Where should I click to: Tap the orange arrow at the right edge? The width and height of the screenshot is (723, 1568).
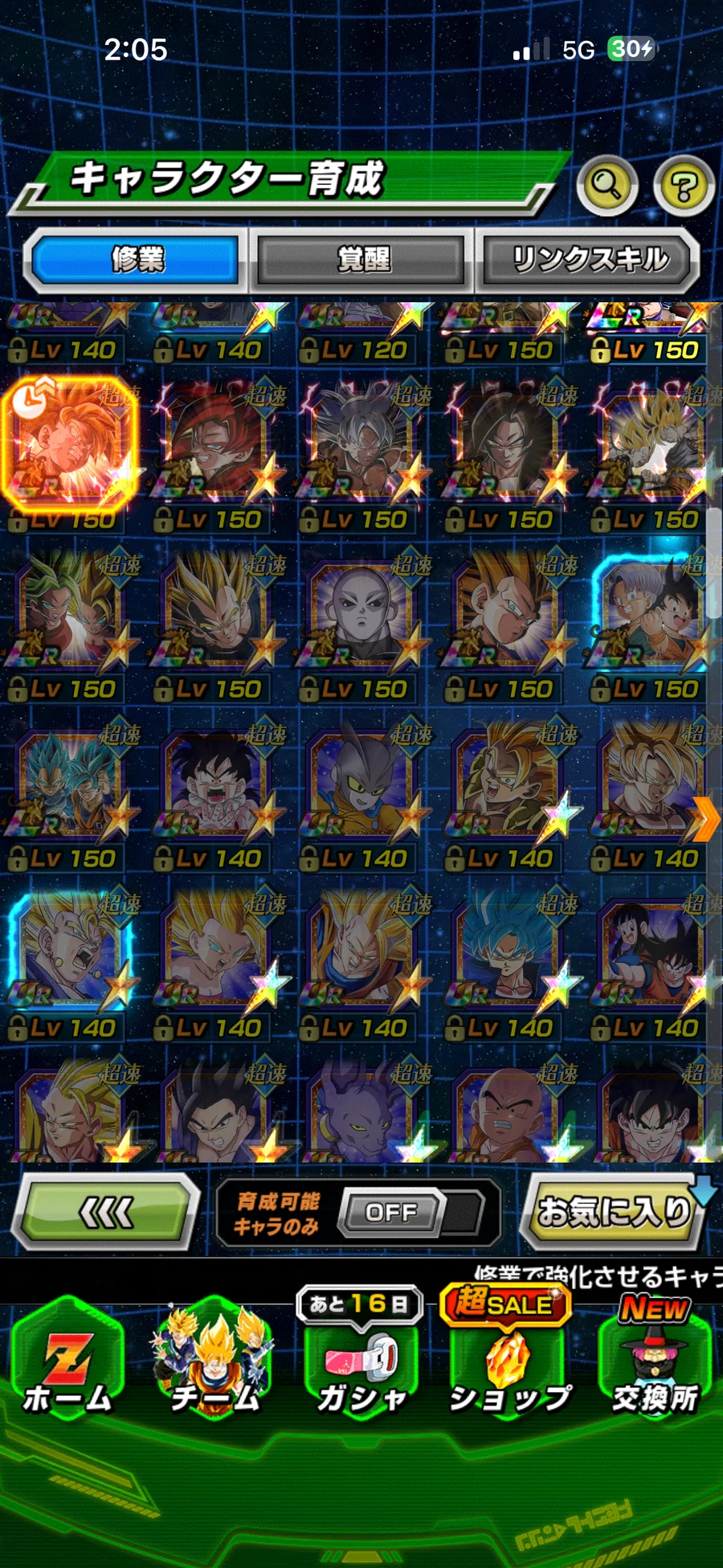(705, 820)
